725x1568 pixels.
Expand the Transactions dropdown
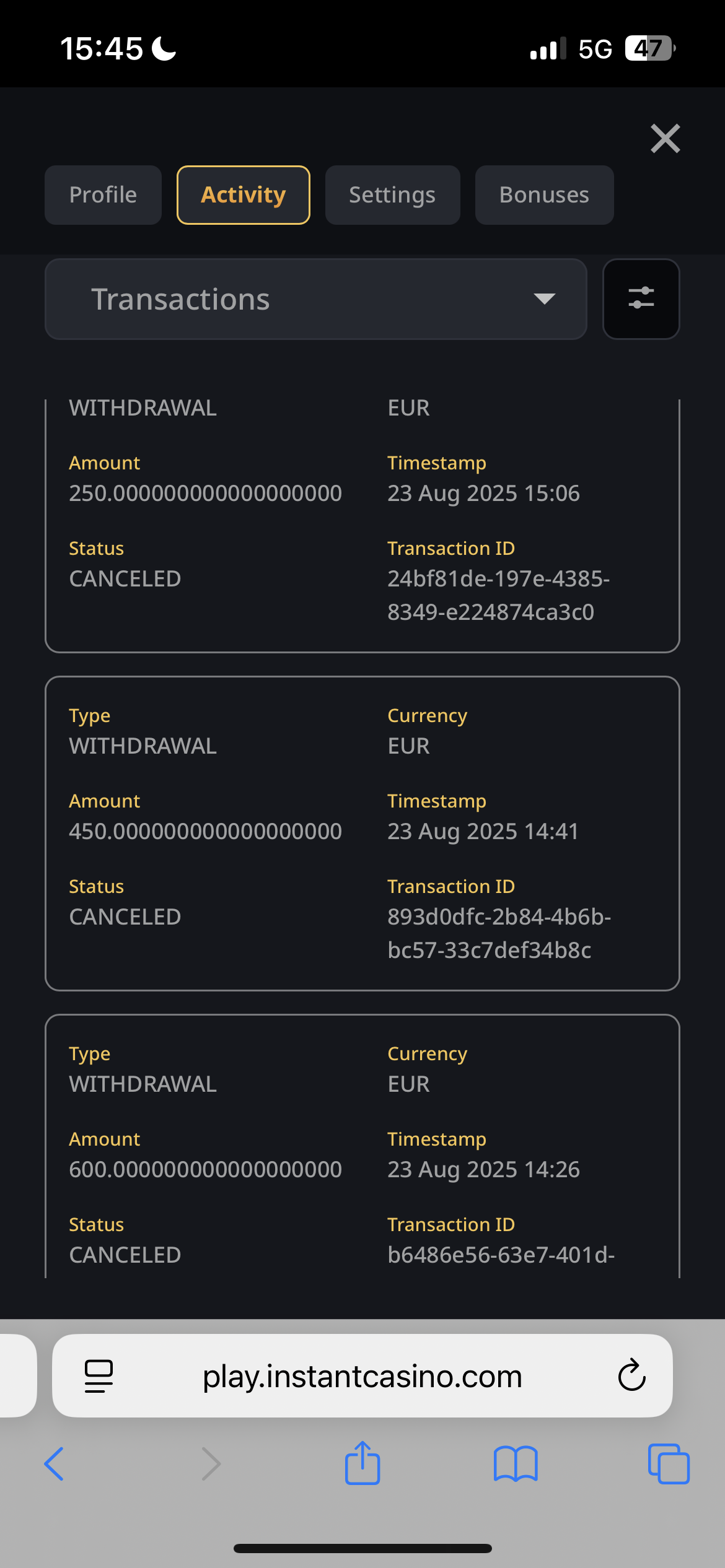tap(315, 299)
